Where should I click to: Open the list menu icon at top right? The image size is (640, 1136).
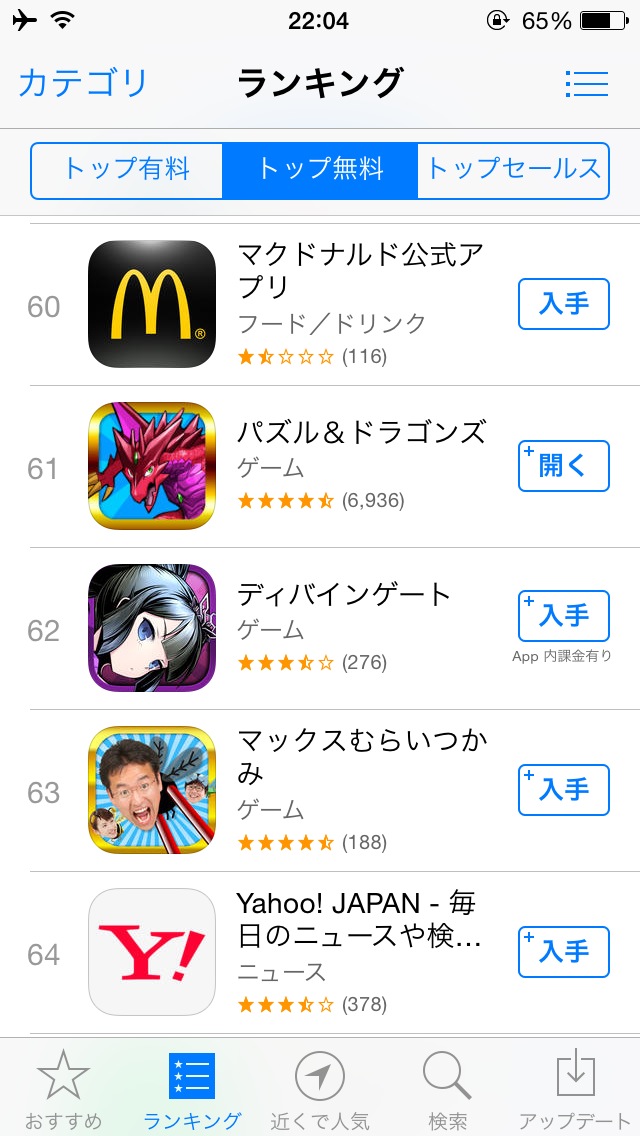click(x=587, y=84)
